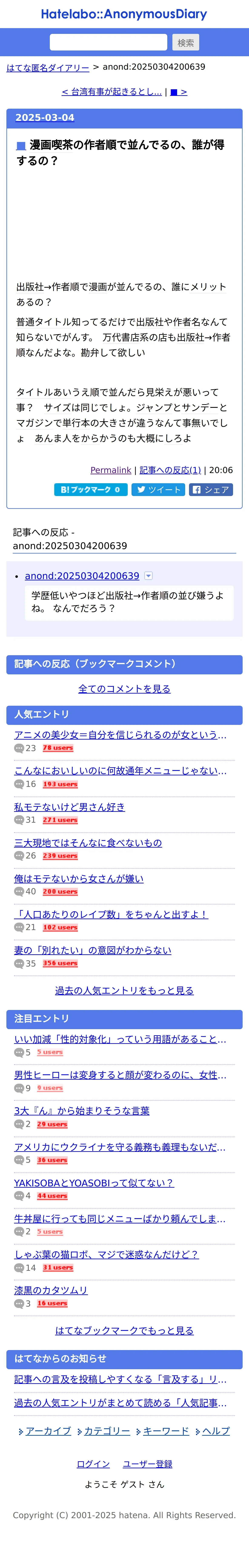This screenshot has width=249, height=1568.
Task: Share on Facebook with シェア button
Action: 211,489
